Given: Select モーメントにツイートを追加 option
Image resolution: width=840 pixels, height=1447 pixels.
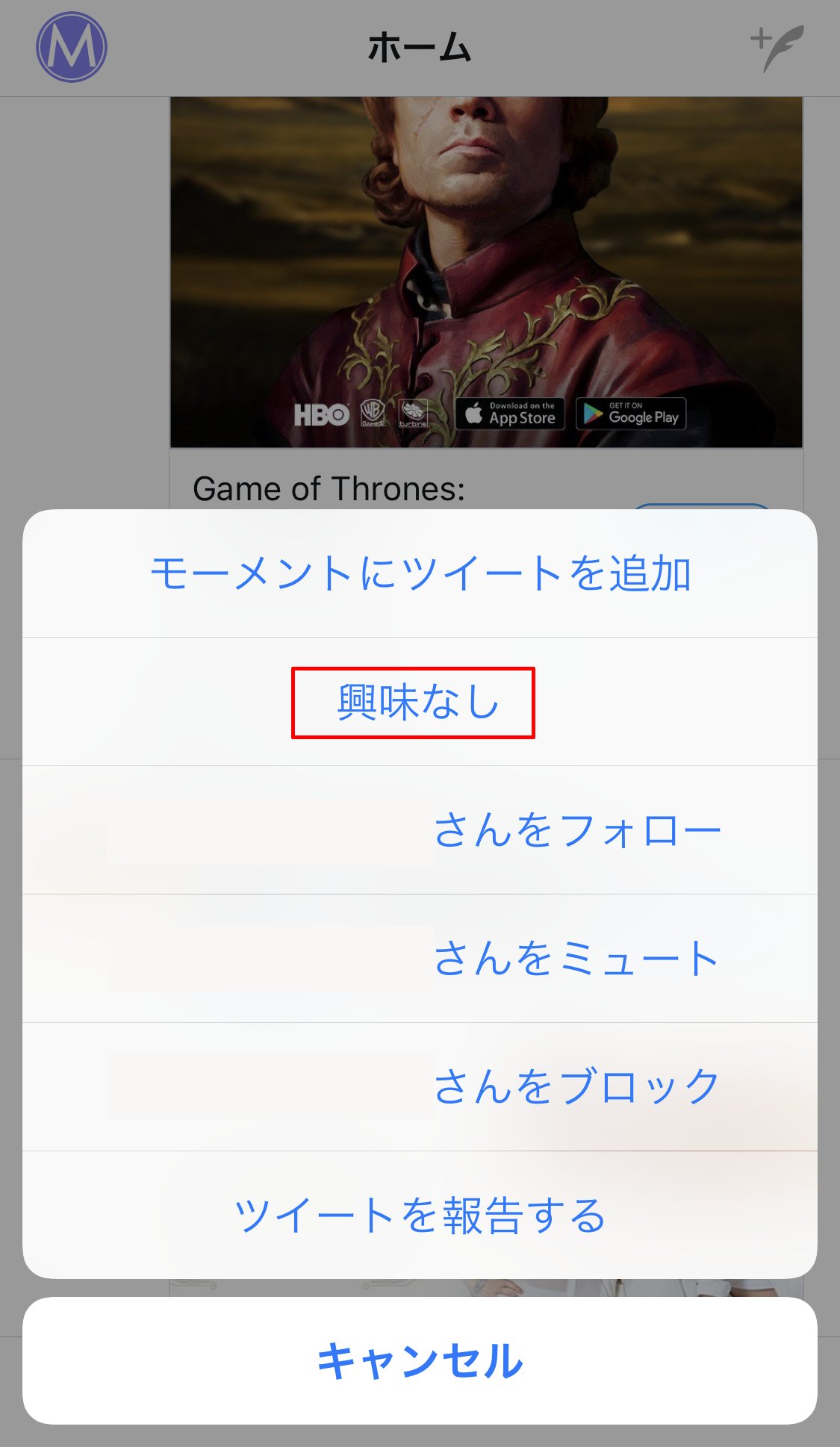Looking at the screenshot, I should 420,573.
